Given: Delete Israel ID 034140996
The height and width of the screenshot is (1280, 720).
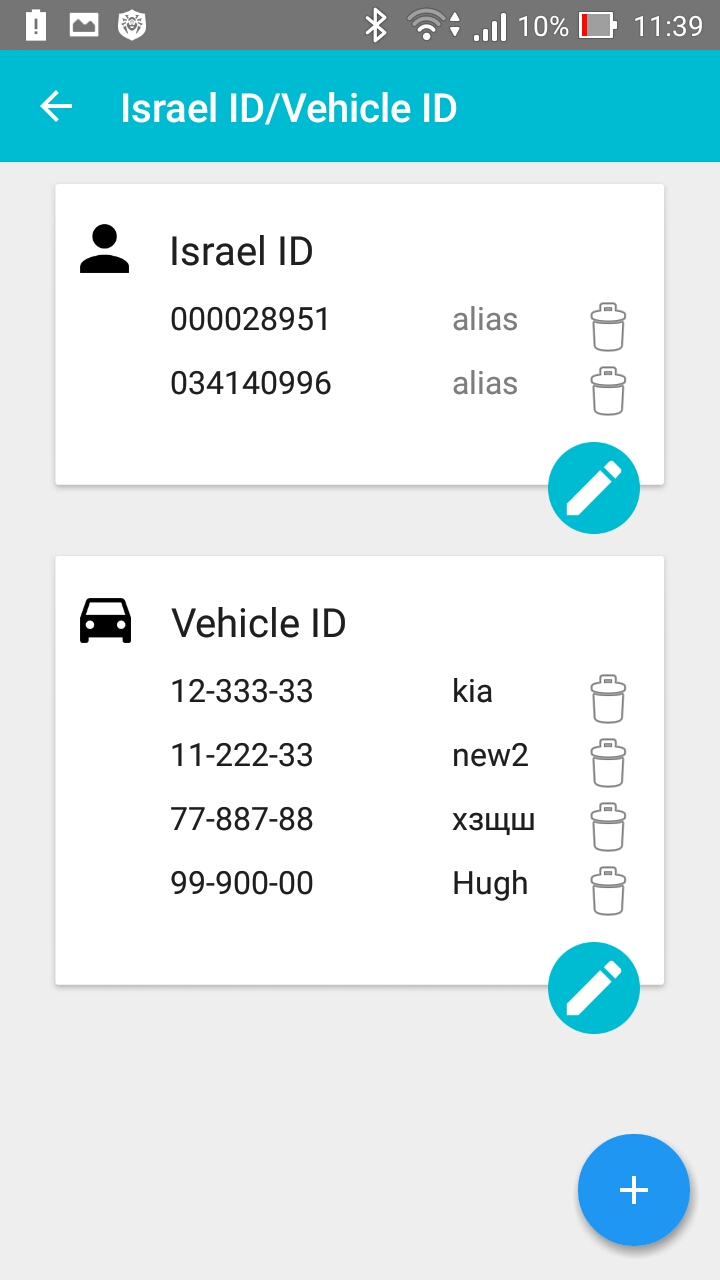Looking at the screenshot, I should 608,391.
